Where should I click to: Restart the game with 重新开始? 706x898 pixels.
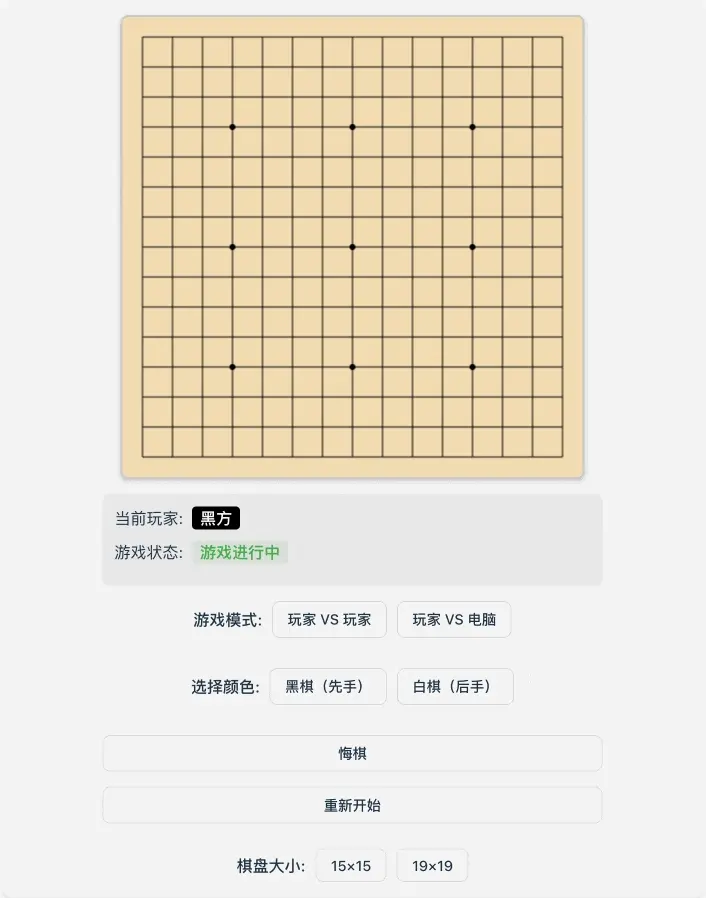[x=352, y=805]
